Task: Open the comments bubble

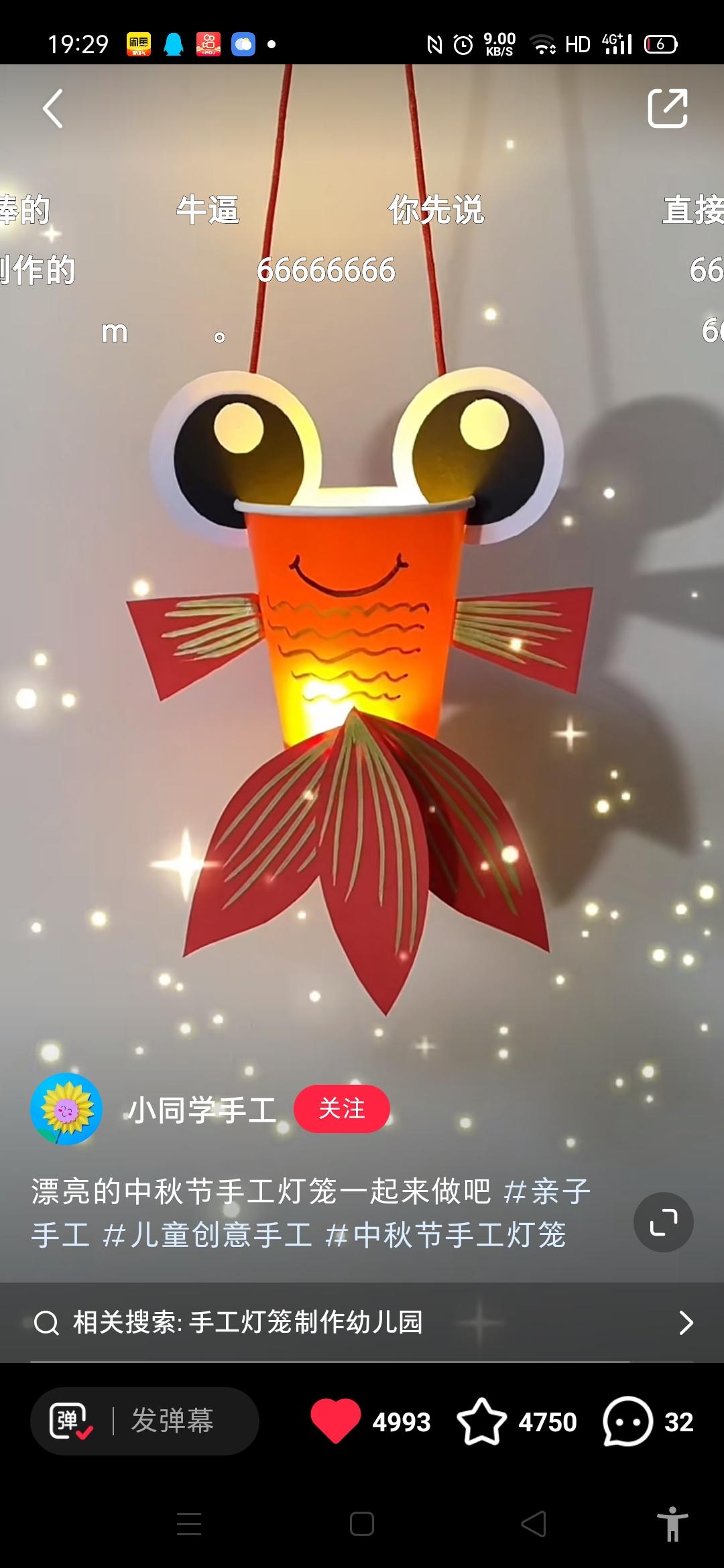Action: click(627, 1421)
